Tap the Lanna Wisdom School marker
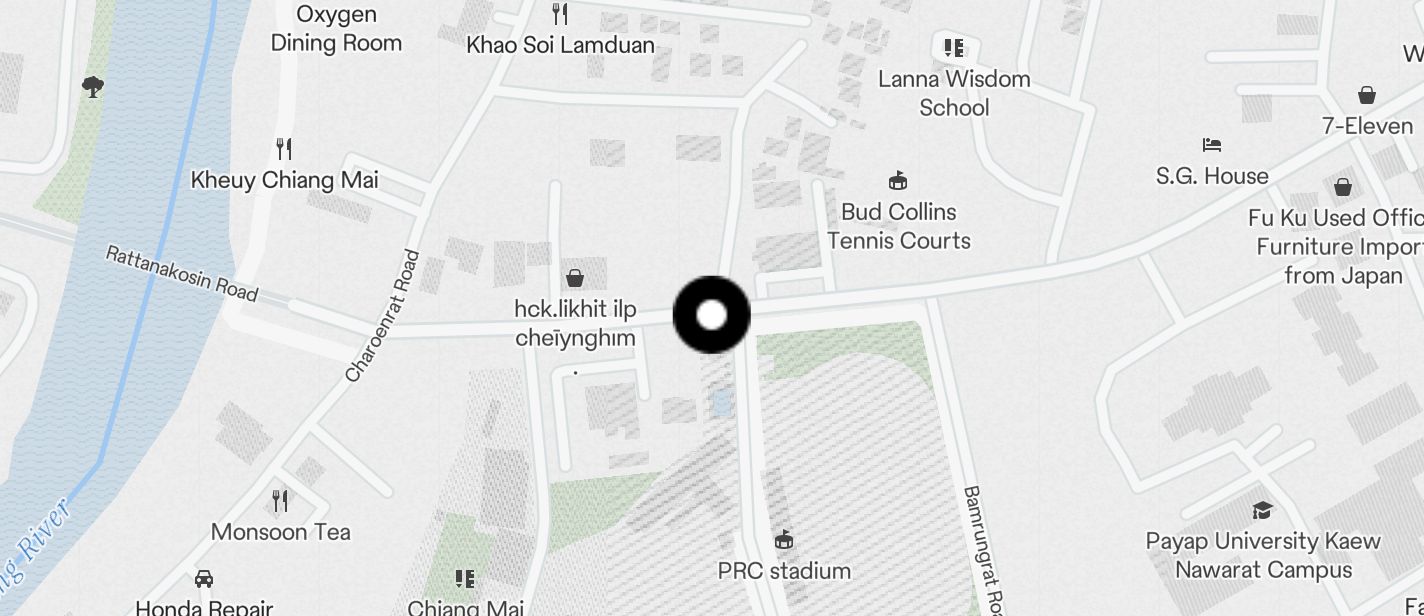 coord(953,47)
